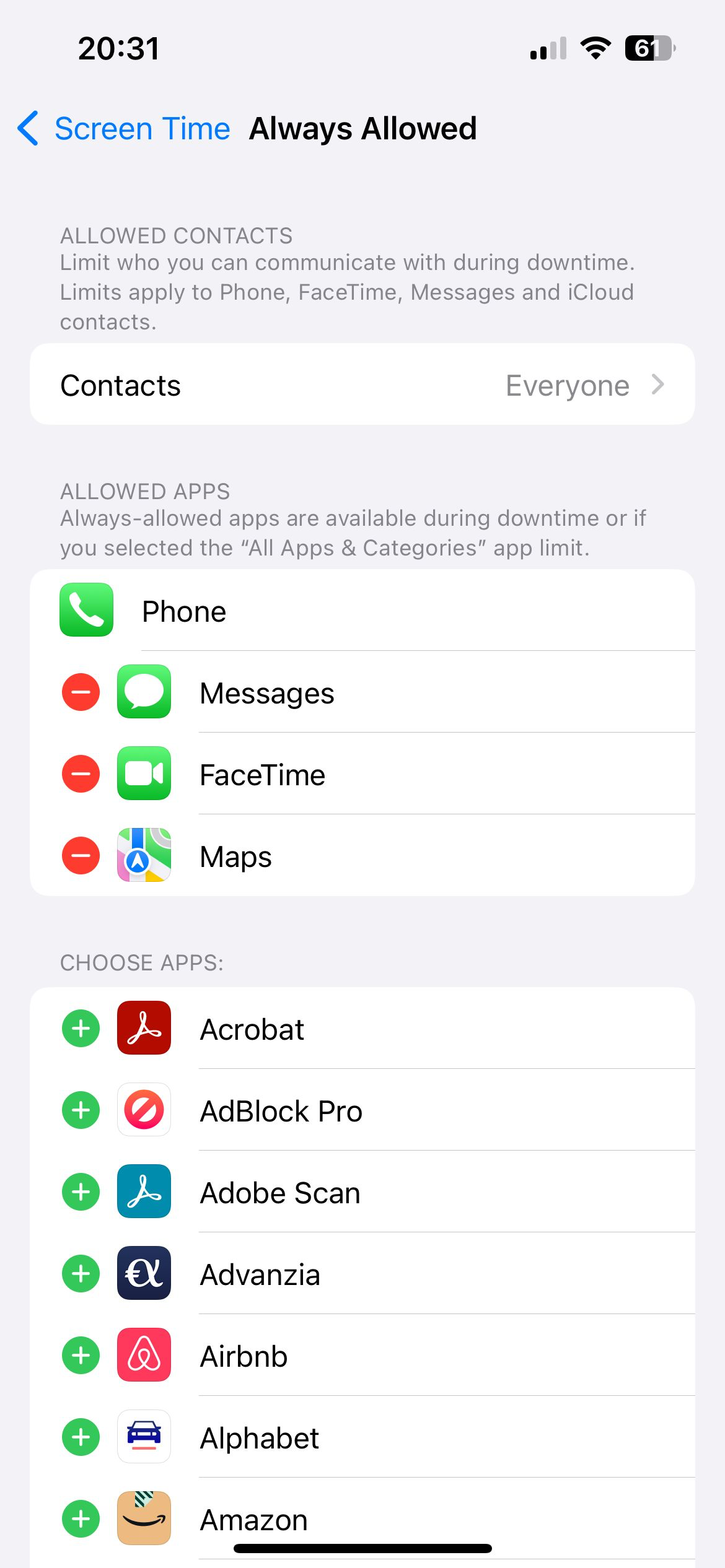
Task: Add Acrobat to always allowed apps
Action: pos(81,1029)
